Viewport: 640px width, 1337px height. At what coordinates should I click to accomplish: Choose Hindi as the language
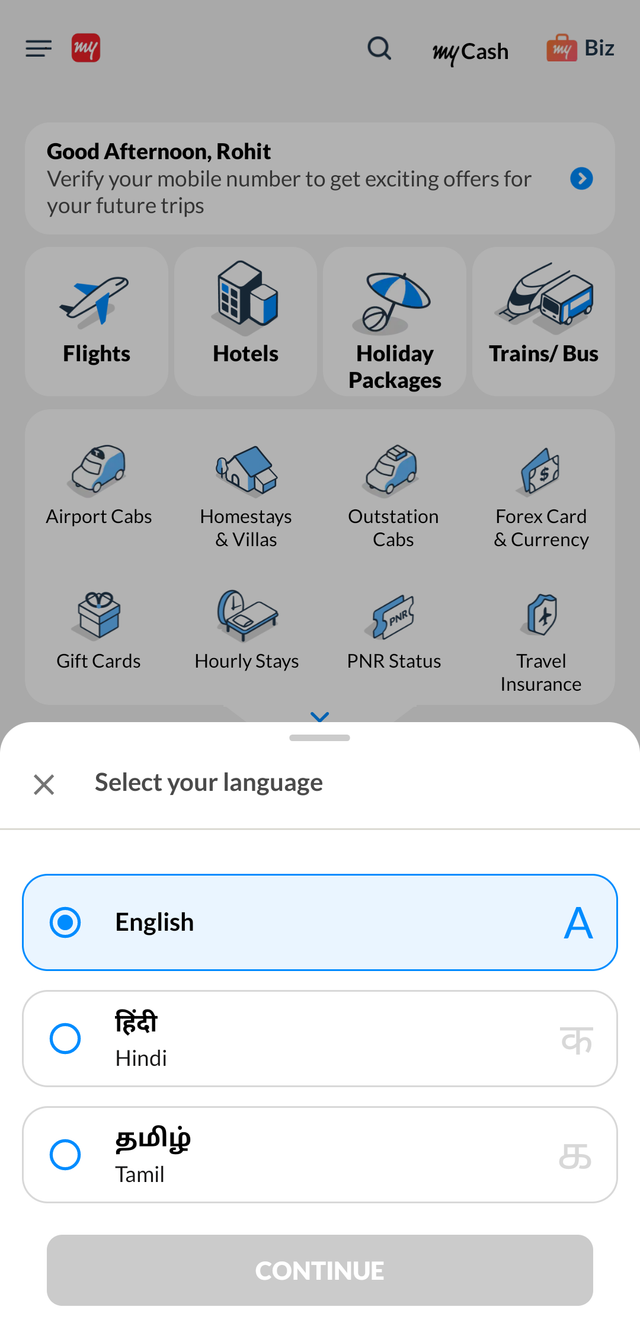coord(319,1038)
